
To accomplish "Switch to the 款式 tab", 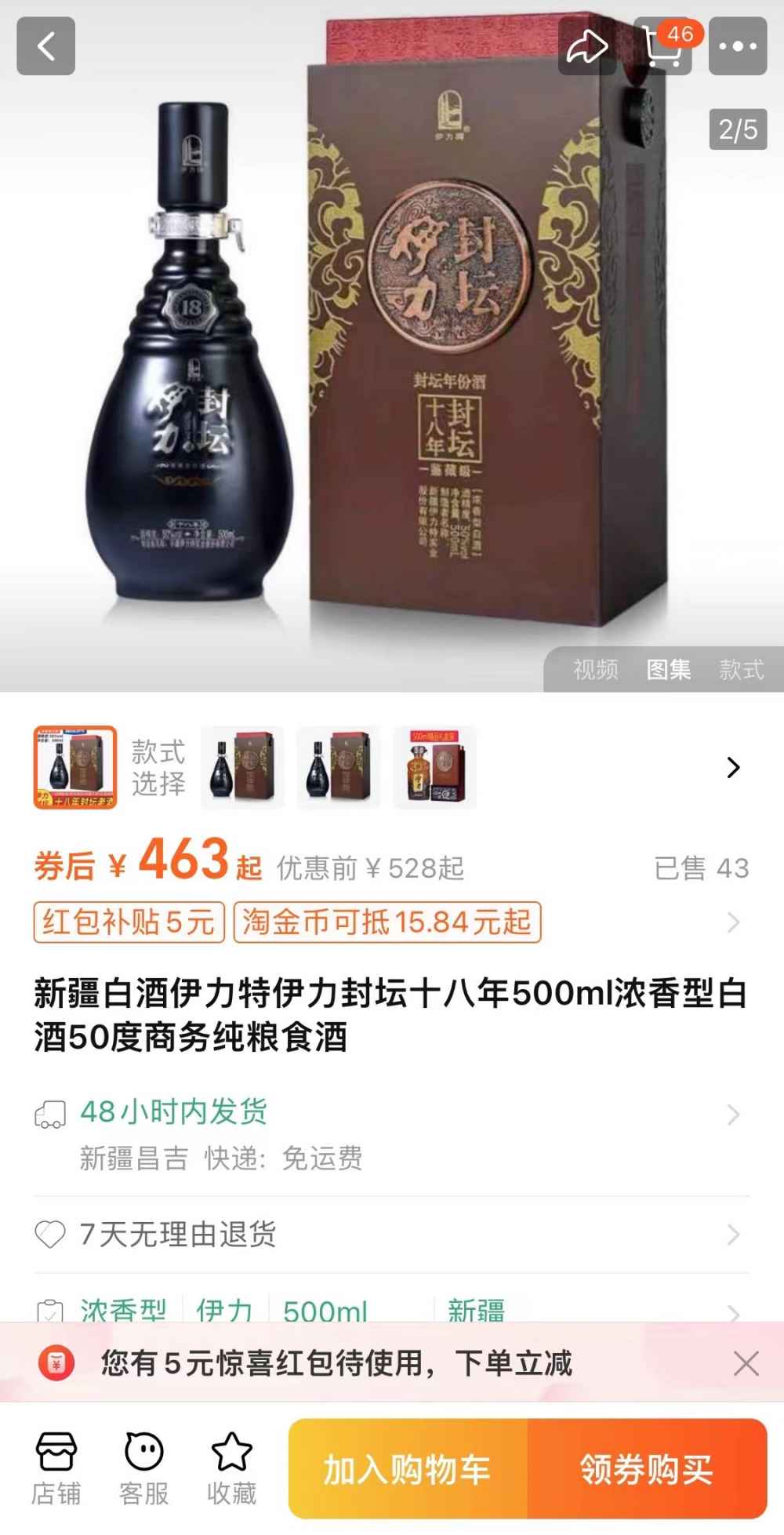I will pyautogui.click(x=741, y=669).
